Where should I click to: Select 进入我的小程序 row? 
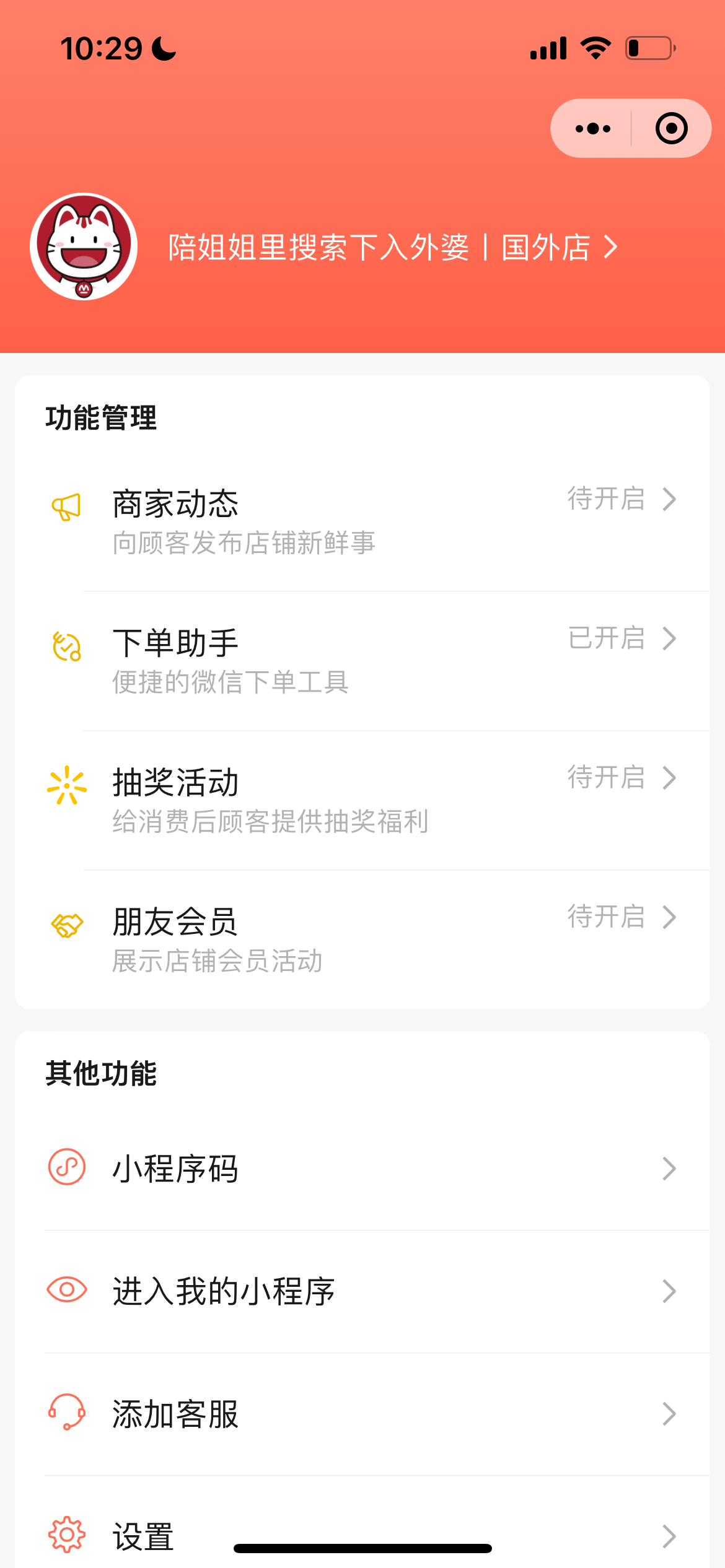coord(362,1291)
